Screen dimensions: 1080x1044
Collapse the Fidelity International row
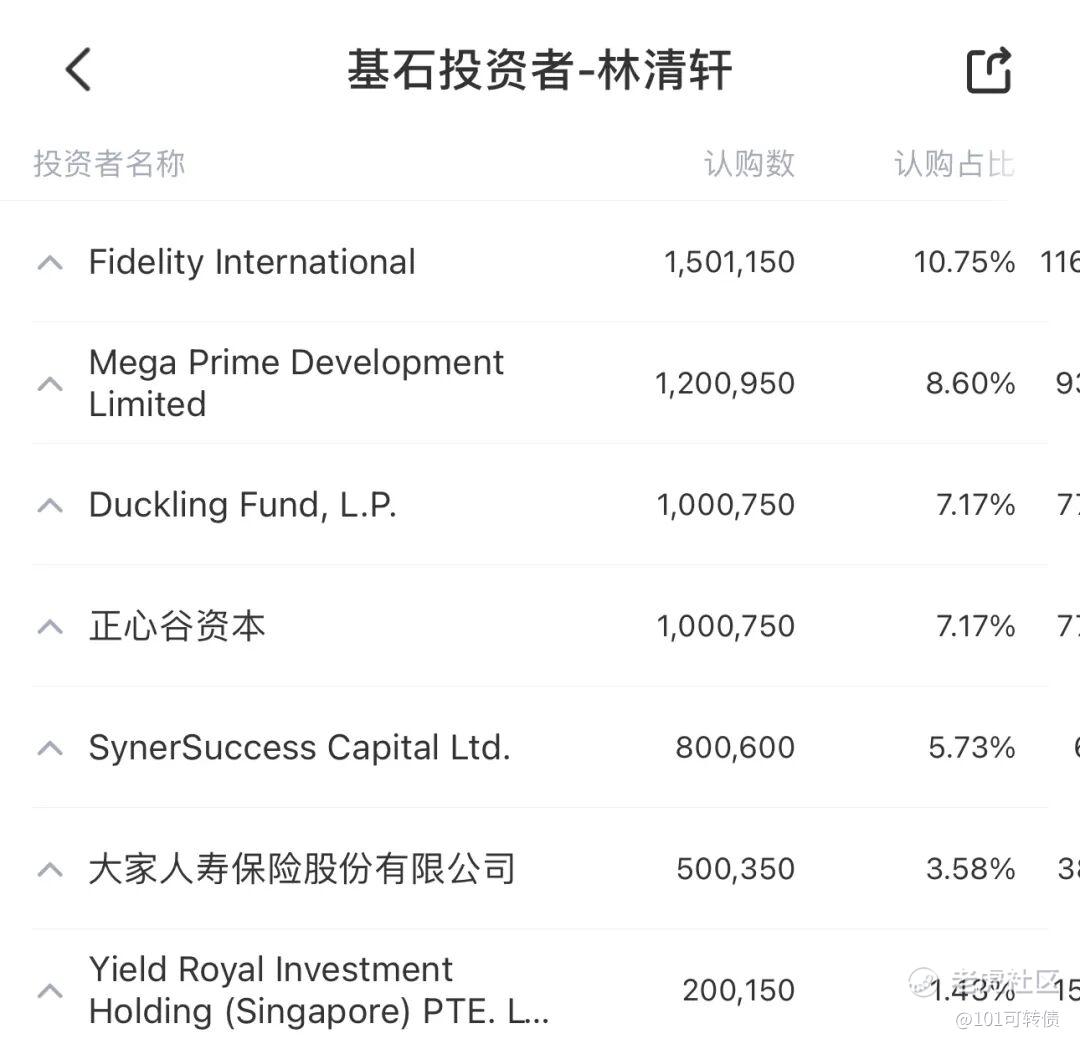click(50, 263)
